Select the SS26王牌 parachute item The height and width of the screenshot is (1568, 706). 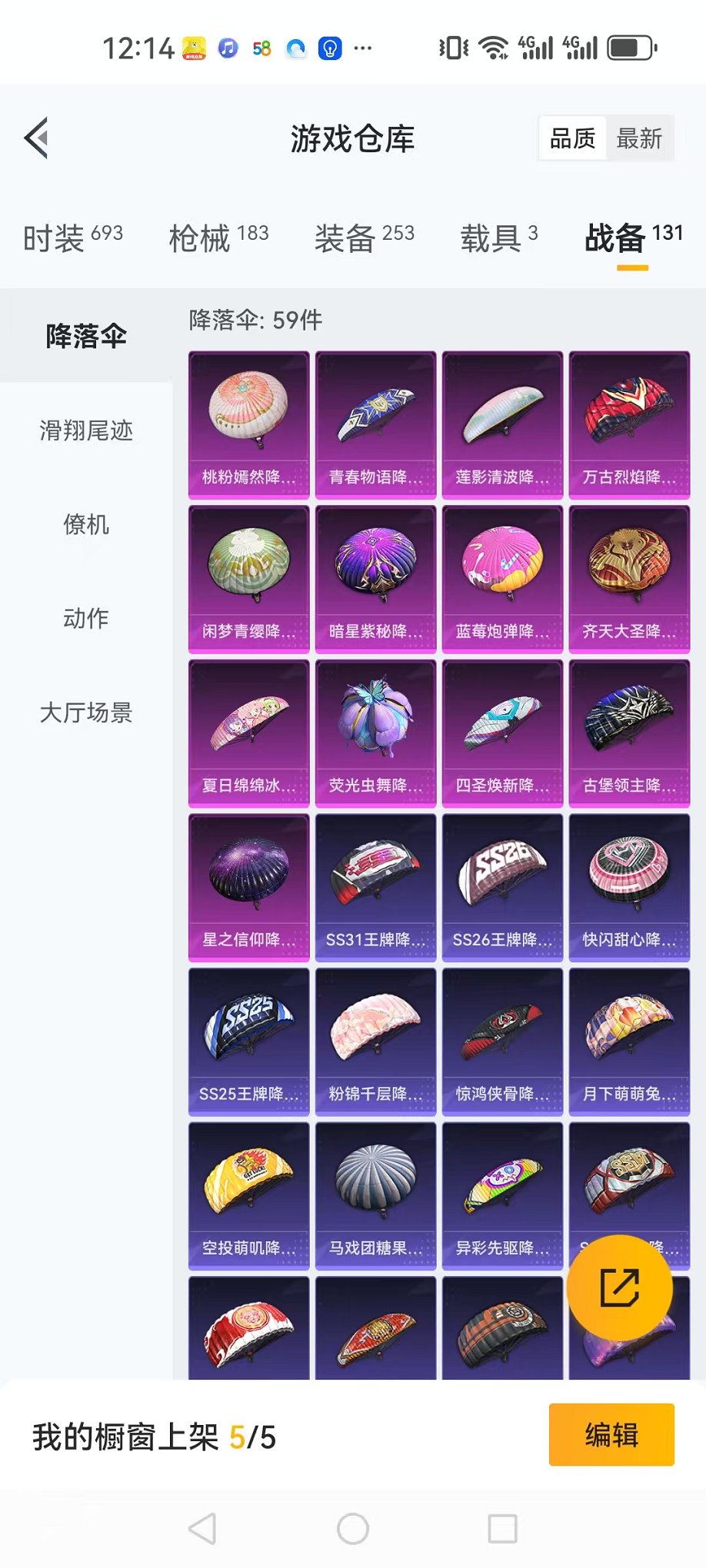coord(502,887)
